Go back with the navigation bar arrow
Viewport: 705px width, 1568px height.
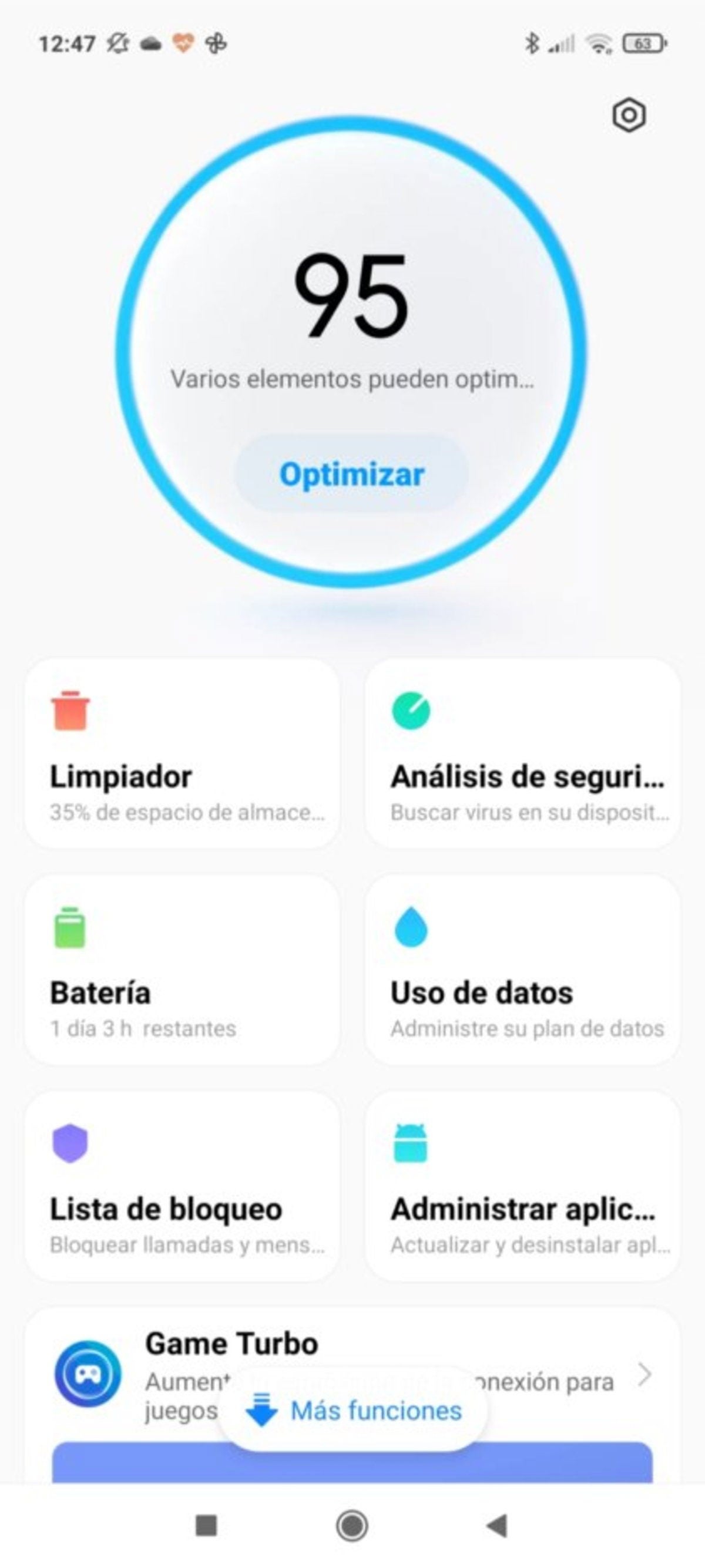coord(498,1525)
